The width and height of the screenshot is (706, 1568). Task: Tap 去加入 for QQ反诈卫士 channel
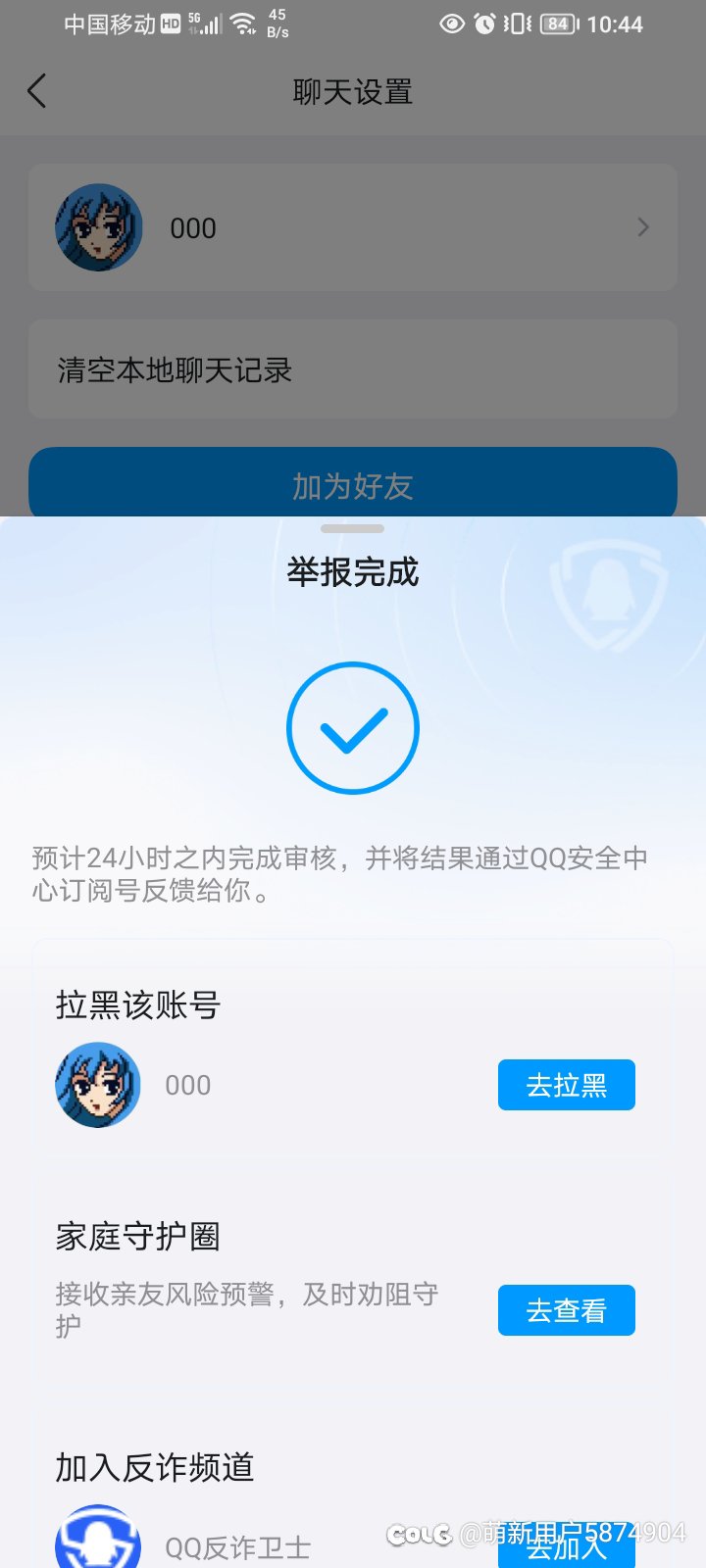566,1545
